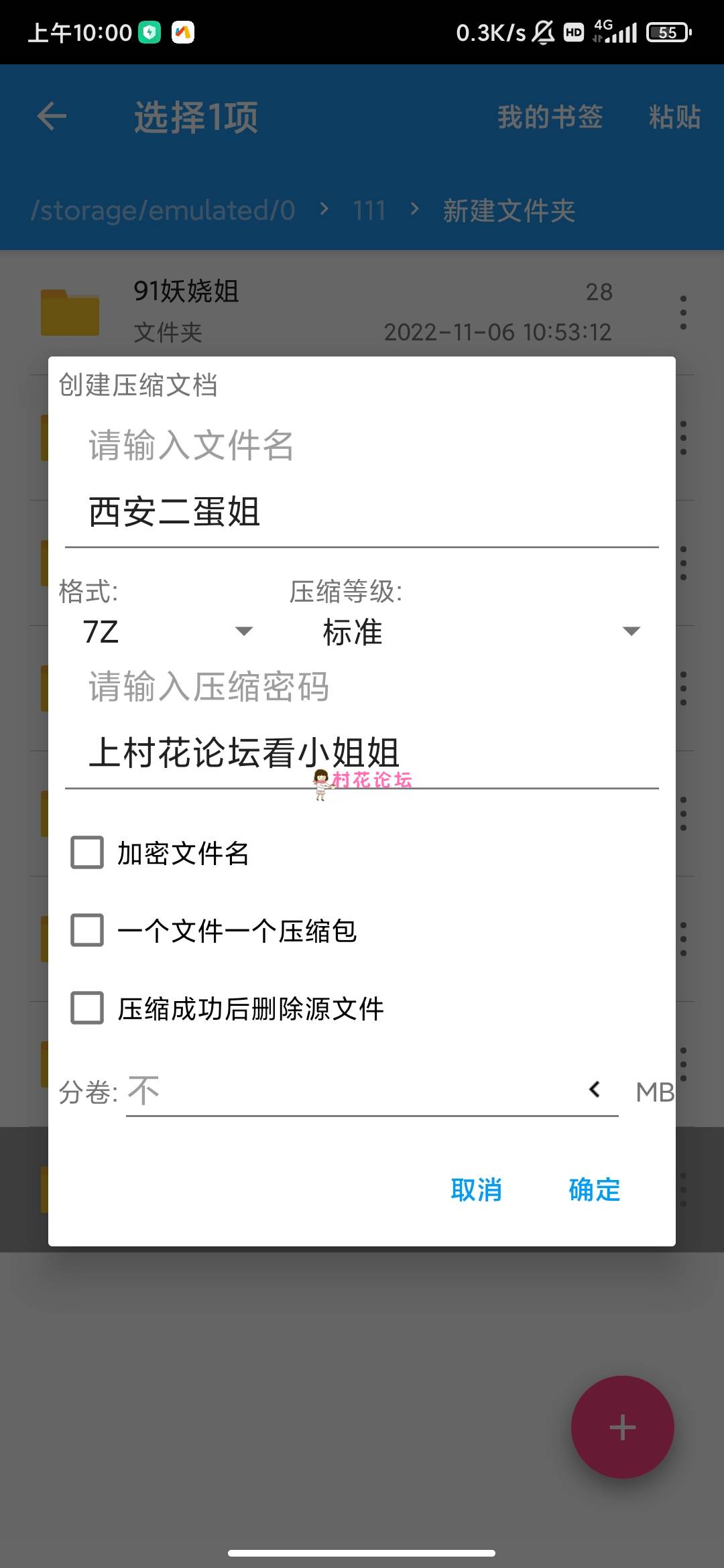Open the 7Z format dropdown
Image resolution: width=724 pixels, height=1568 pixels.
(168, 631)
